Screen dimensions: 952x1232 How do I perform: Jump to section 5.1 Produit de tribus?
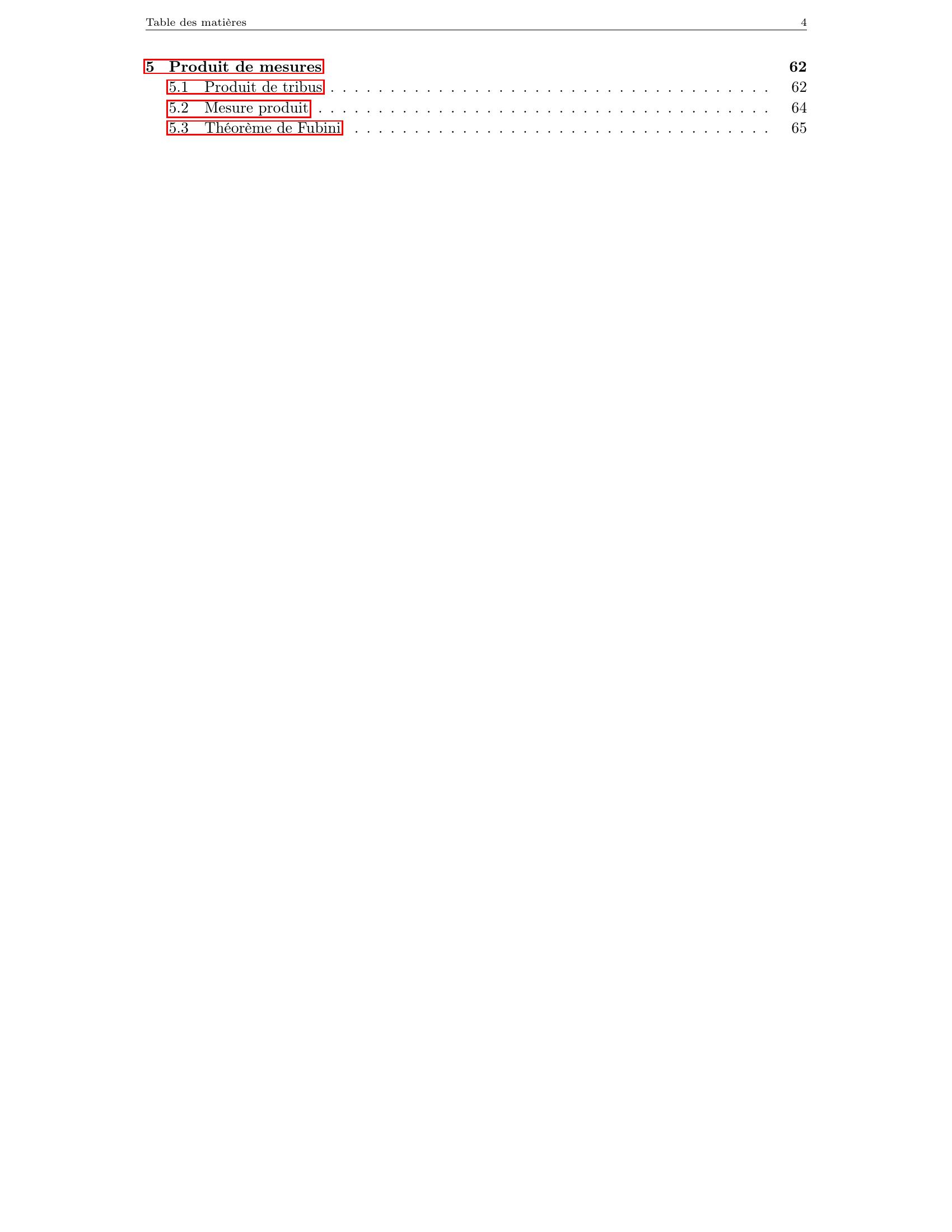coord(245,87)
